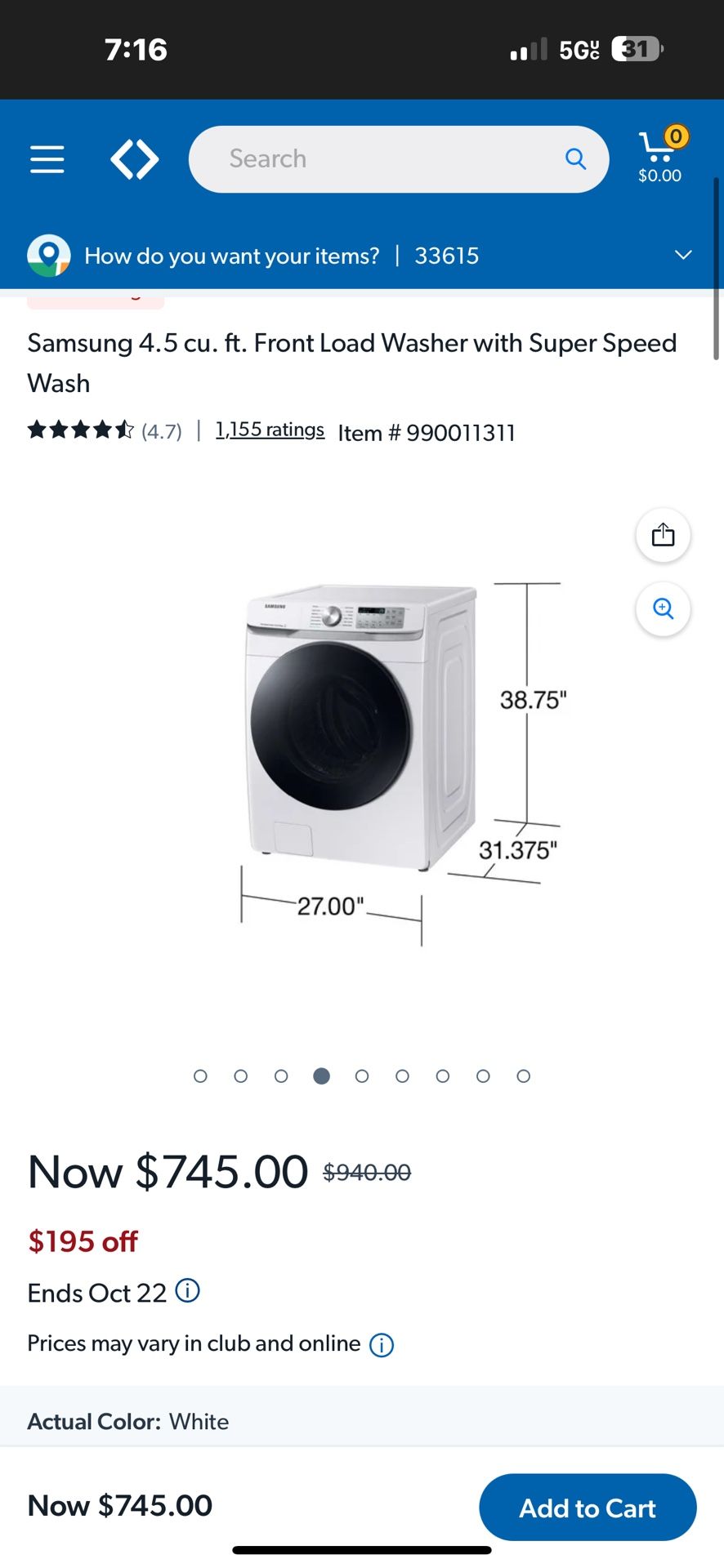Open the shopping cart

click(x=660, y=155)
